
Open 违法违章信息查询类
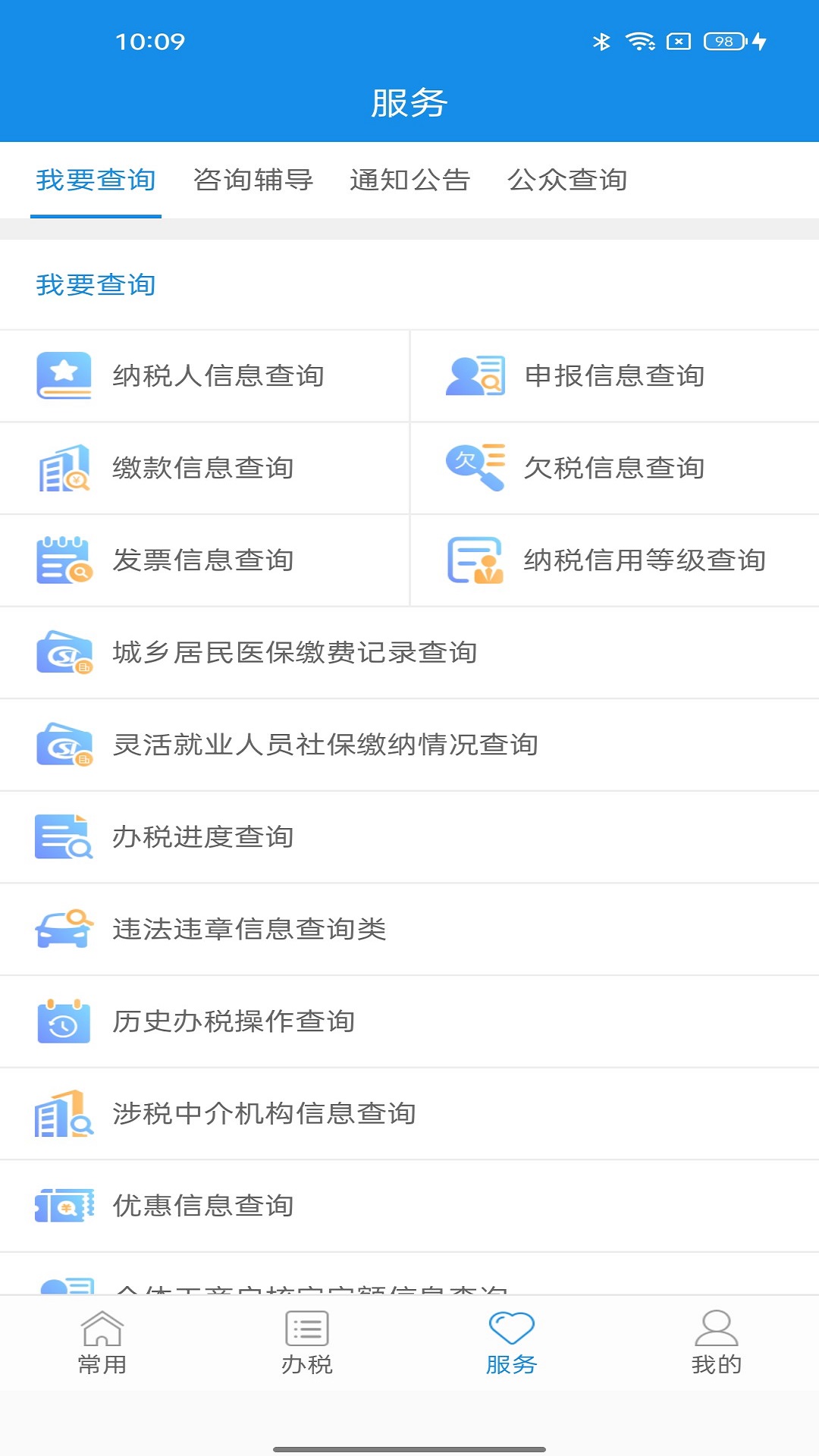pyautogui.click(x=249, y=929)
